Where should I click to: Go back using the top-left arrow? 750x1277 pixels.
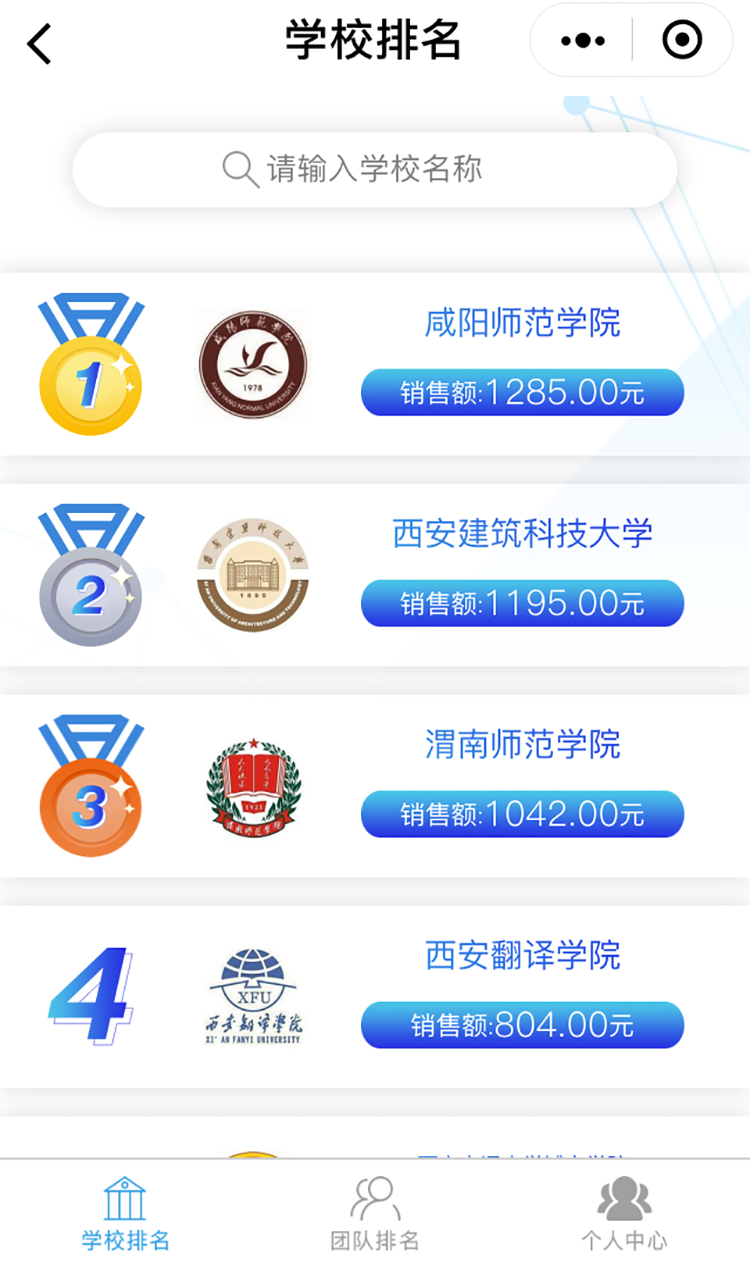pyautogui.click(x=39, y=43)
